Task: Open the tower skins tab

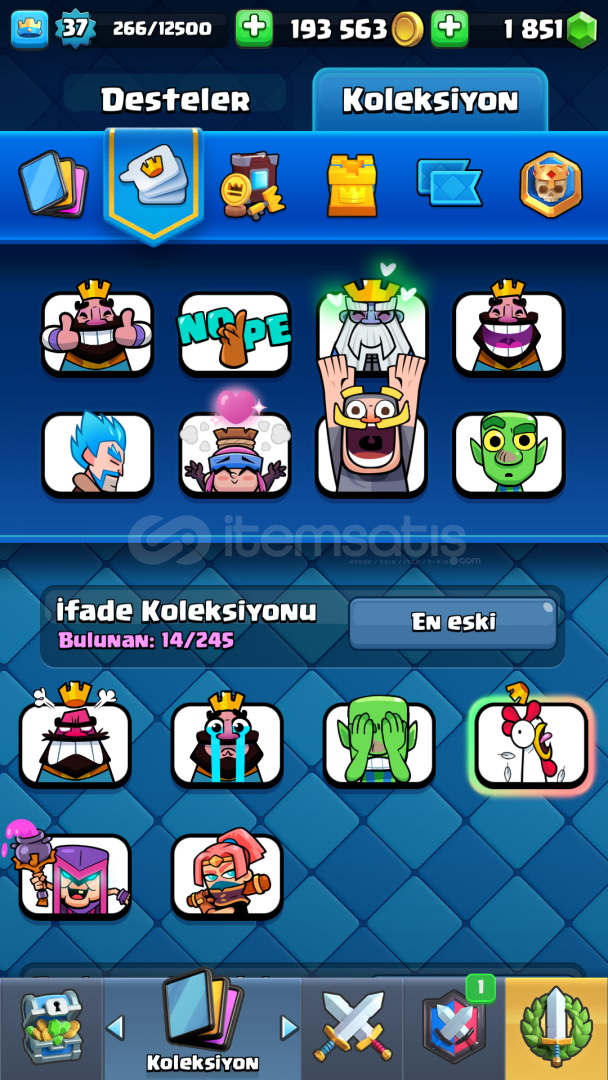Action: tap(352, 185)
